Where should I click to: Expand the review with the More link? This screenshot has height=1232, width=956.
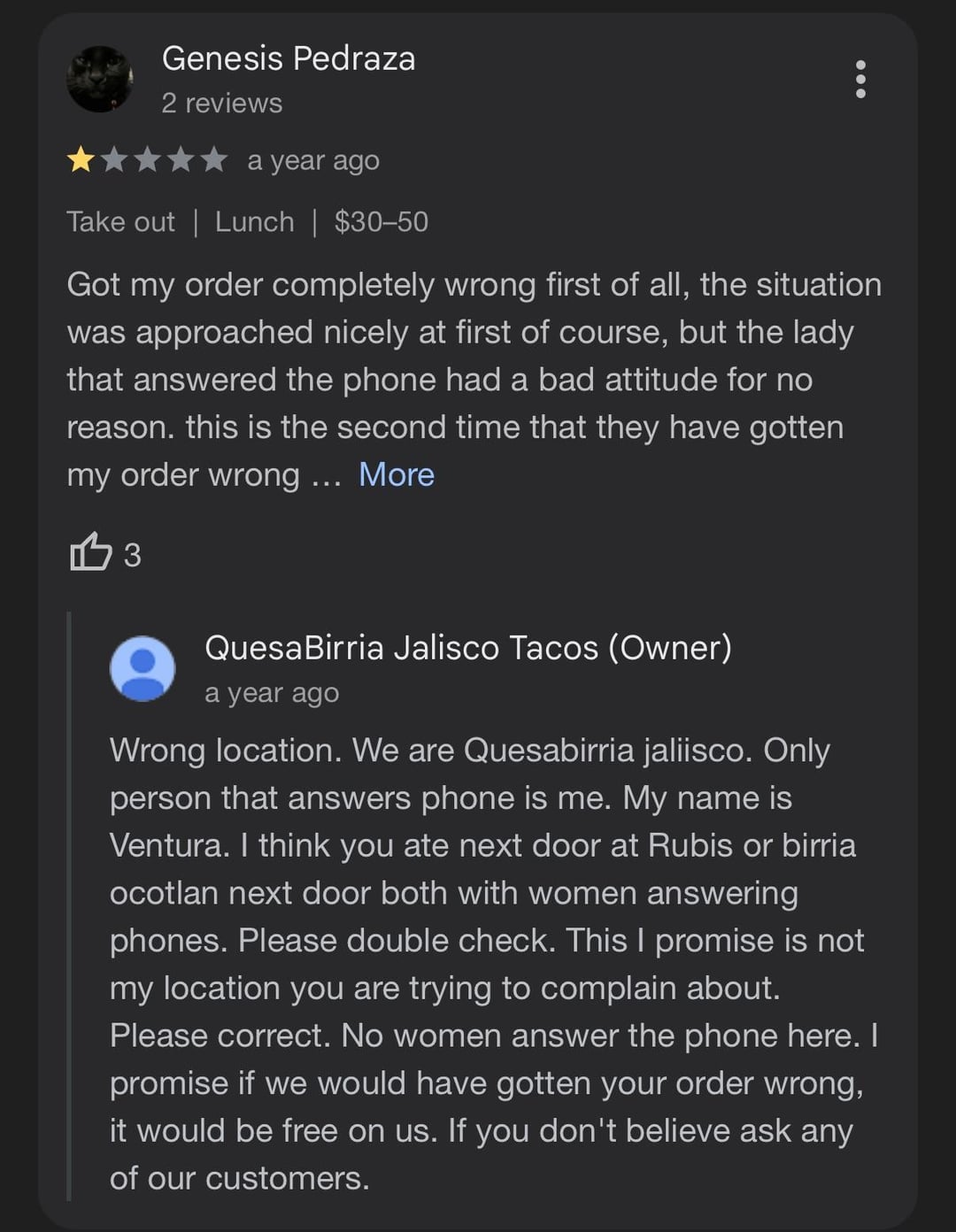click(x=396, y=475)
